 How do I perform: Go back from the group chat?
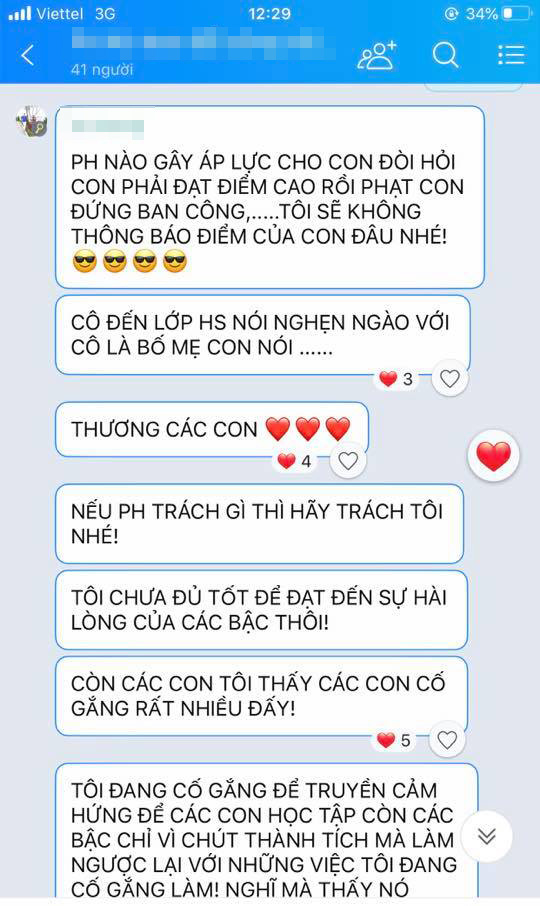point(27,55)
